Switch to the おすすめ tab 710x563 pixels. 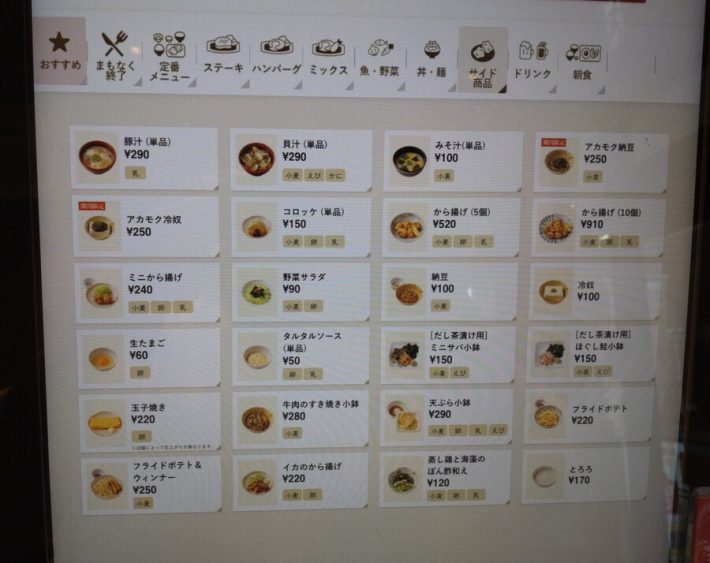click(59, 52)
